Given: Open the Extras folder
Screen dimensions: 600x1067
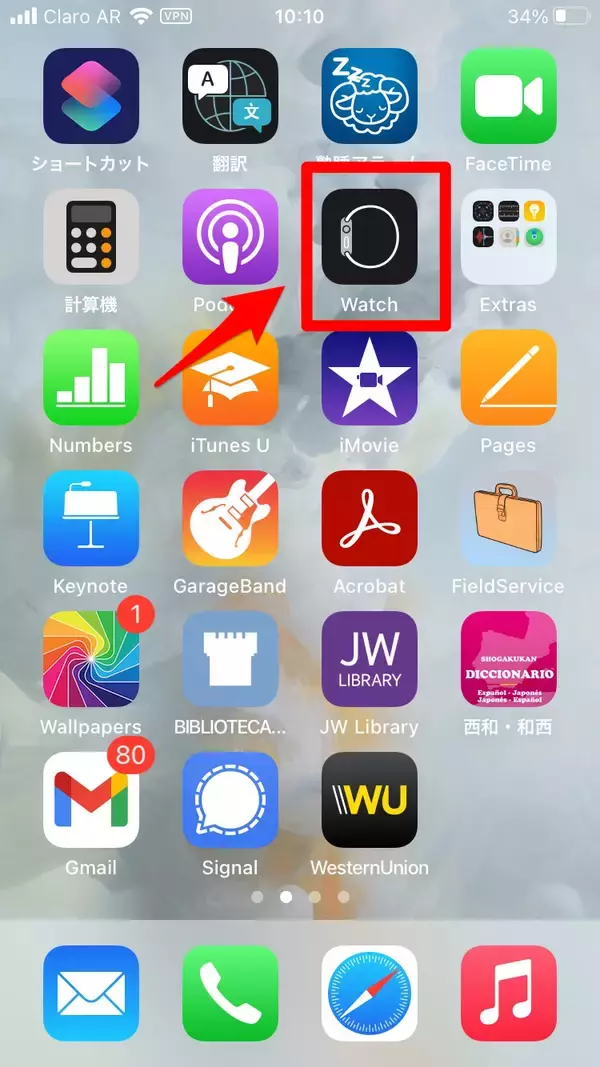Looking at the screenshot, I should pyautogui.click(x=508, y=236).
